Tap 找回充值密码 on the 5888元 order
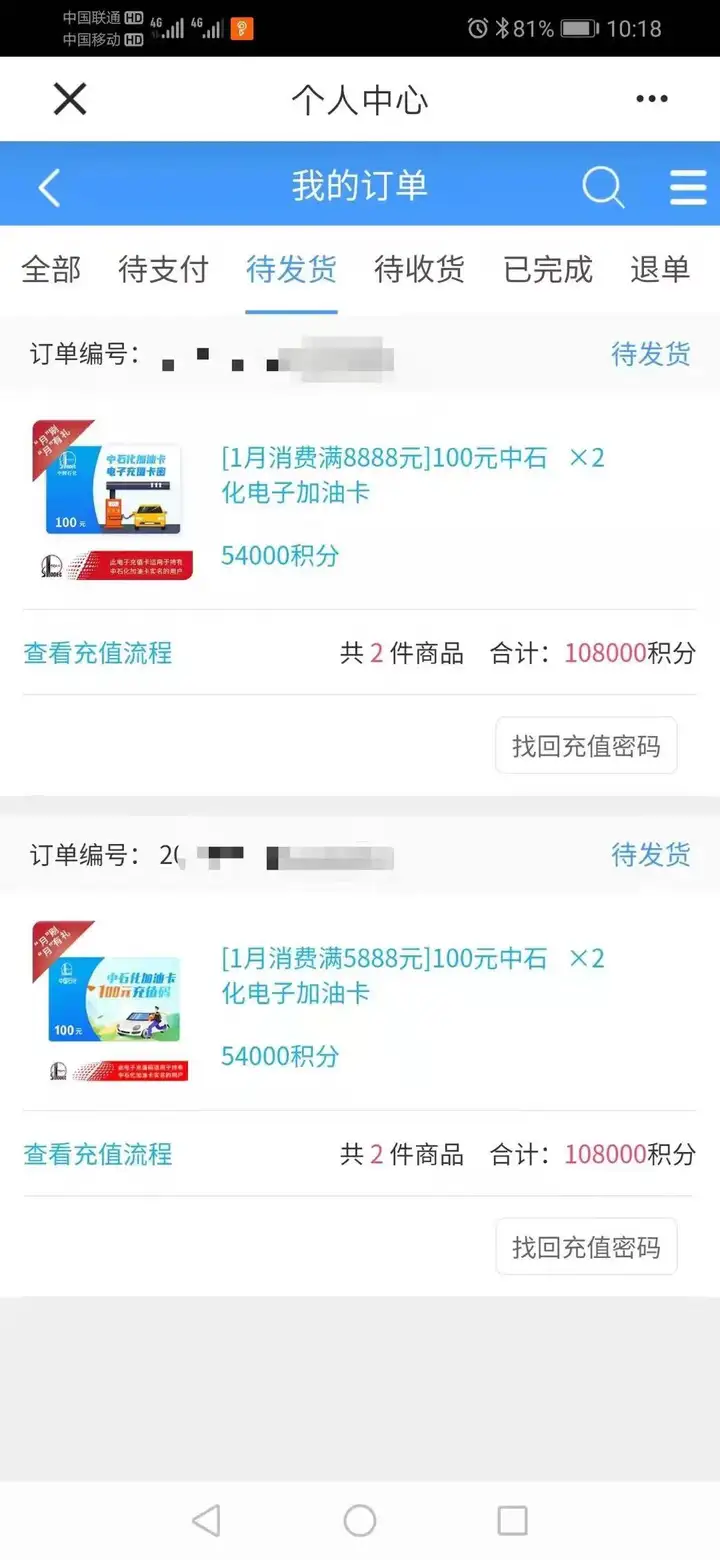This screenshot has height=1560, width=720. 586,1247
